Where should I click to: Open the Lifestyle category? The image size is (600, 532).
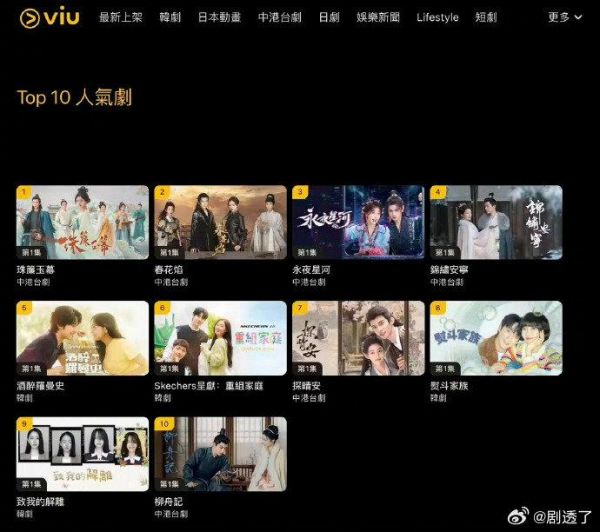(437, 18)
